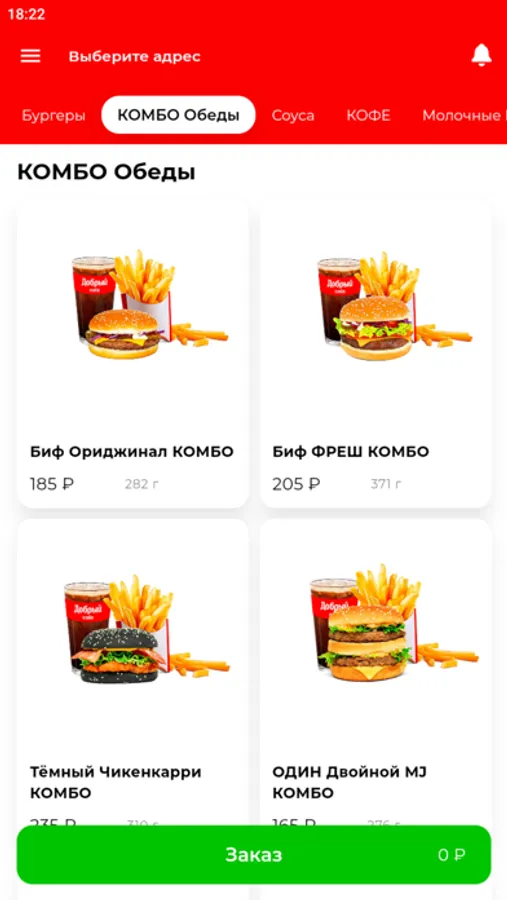Screen dimensions: 507x900
Task: View the ОДИН Двойной MJ КОМБО card
Action: pos(376,673)
